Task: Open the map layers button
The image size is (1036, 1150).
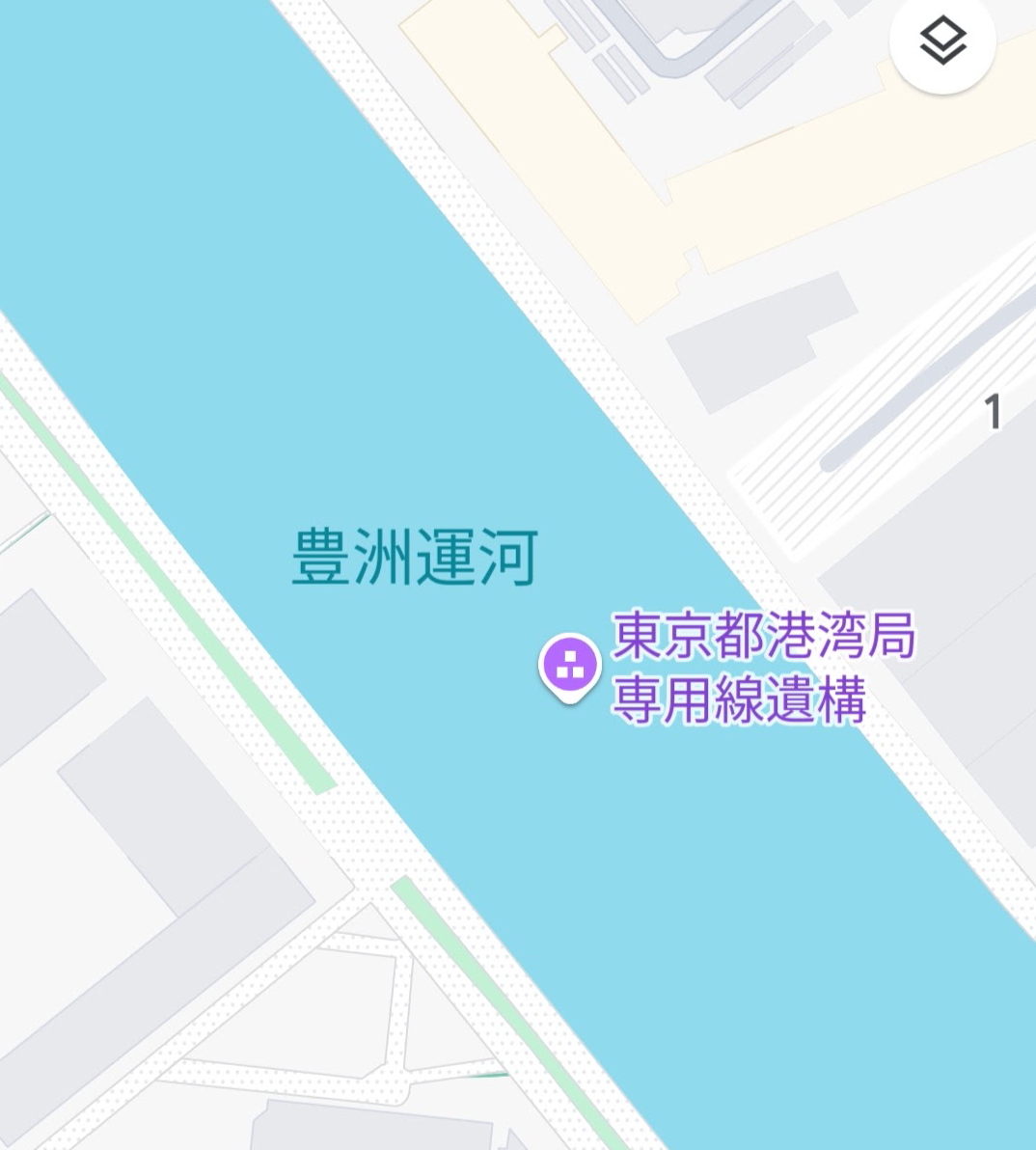Action: [942, 41]
